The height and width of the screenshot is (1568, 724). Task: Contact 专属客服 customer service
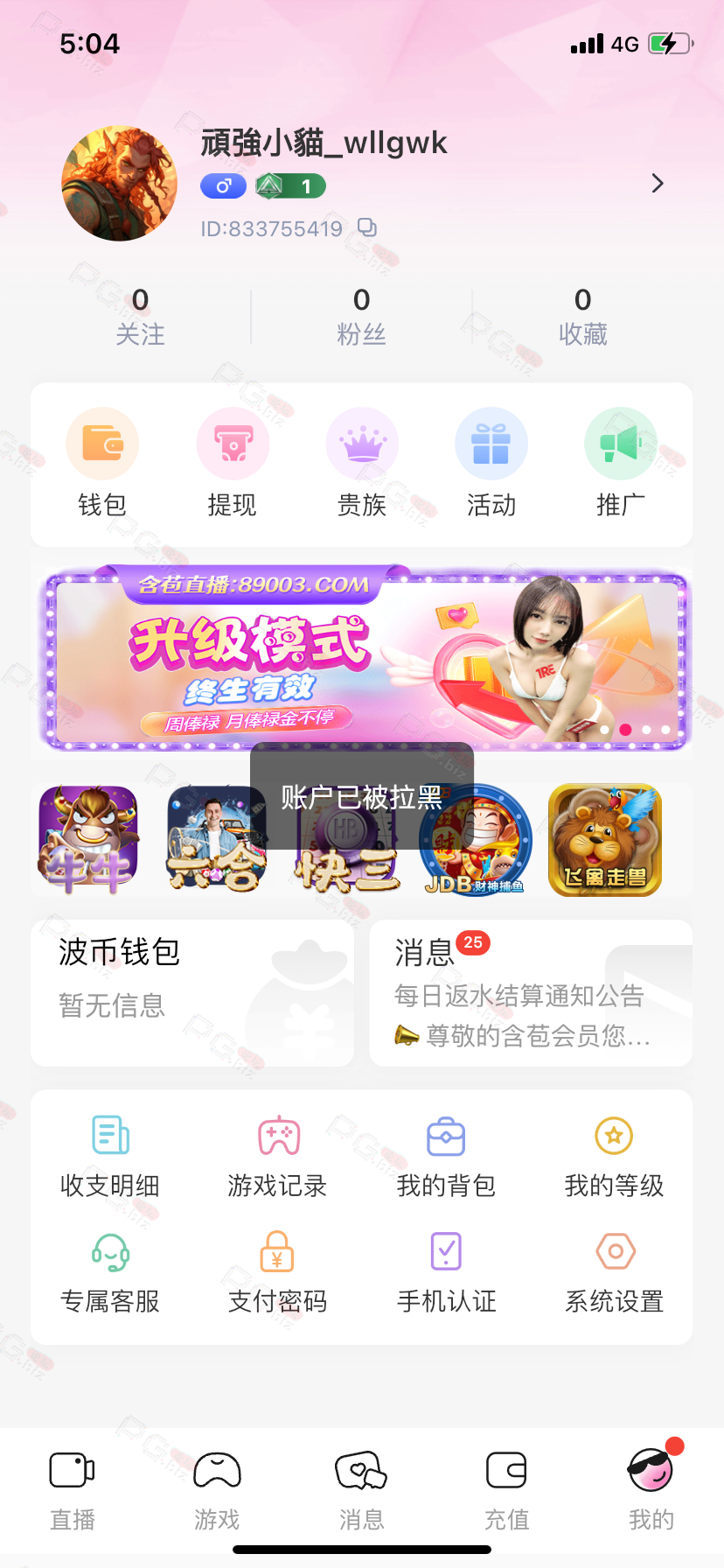point(110,1272)
